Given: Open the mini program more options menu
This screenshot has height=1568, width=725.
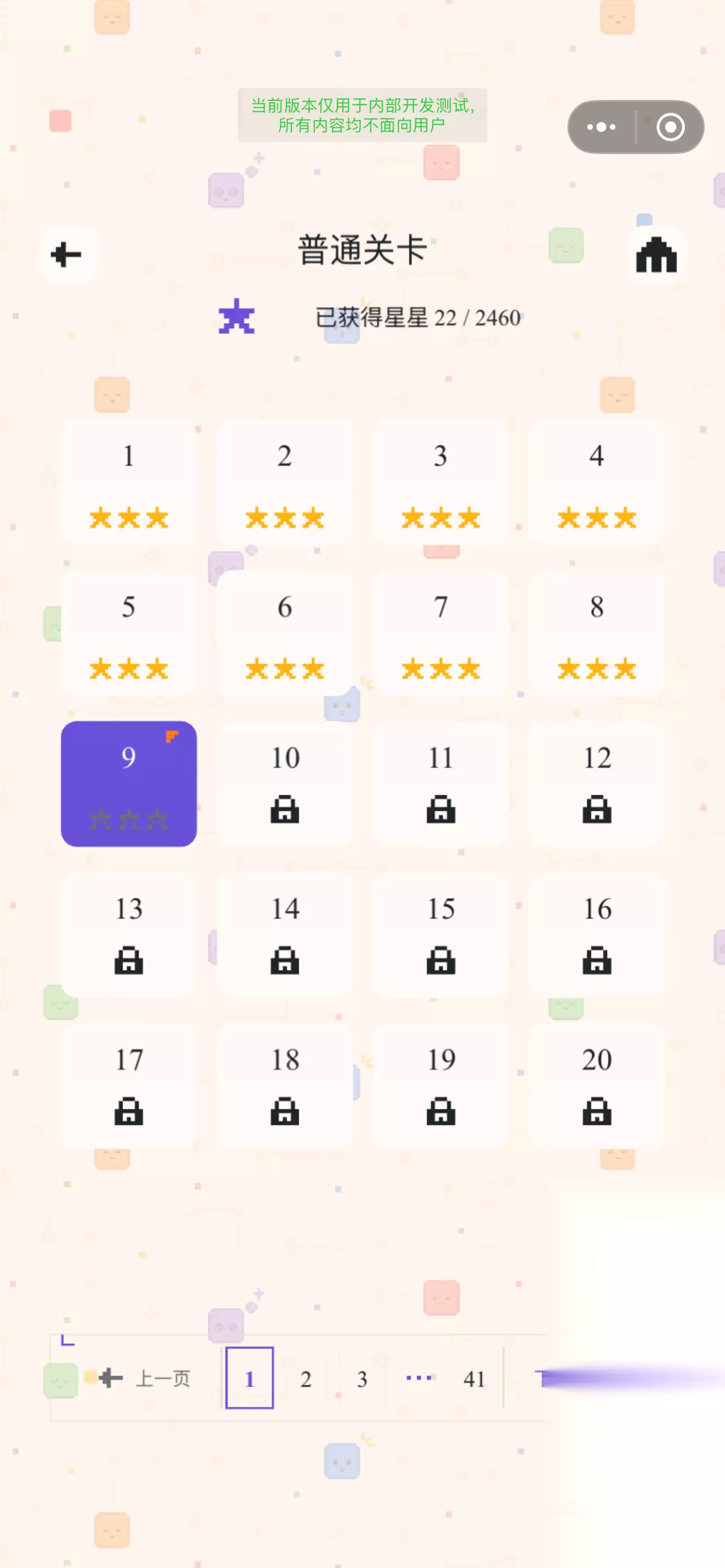Looking at the screenshot, I should click(x=601, y=126).
